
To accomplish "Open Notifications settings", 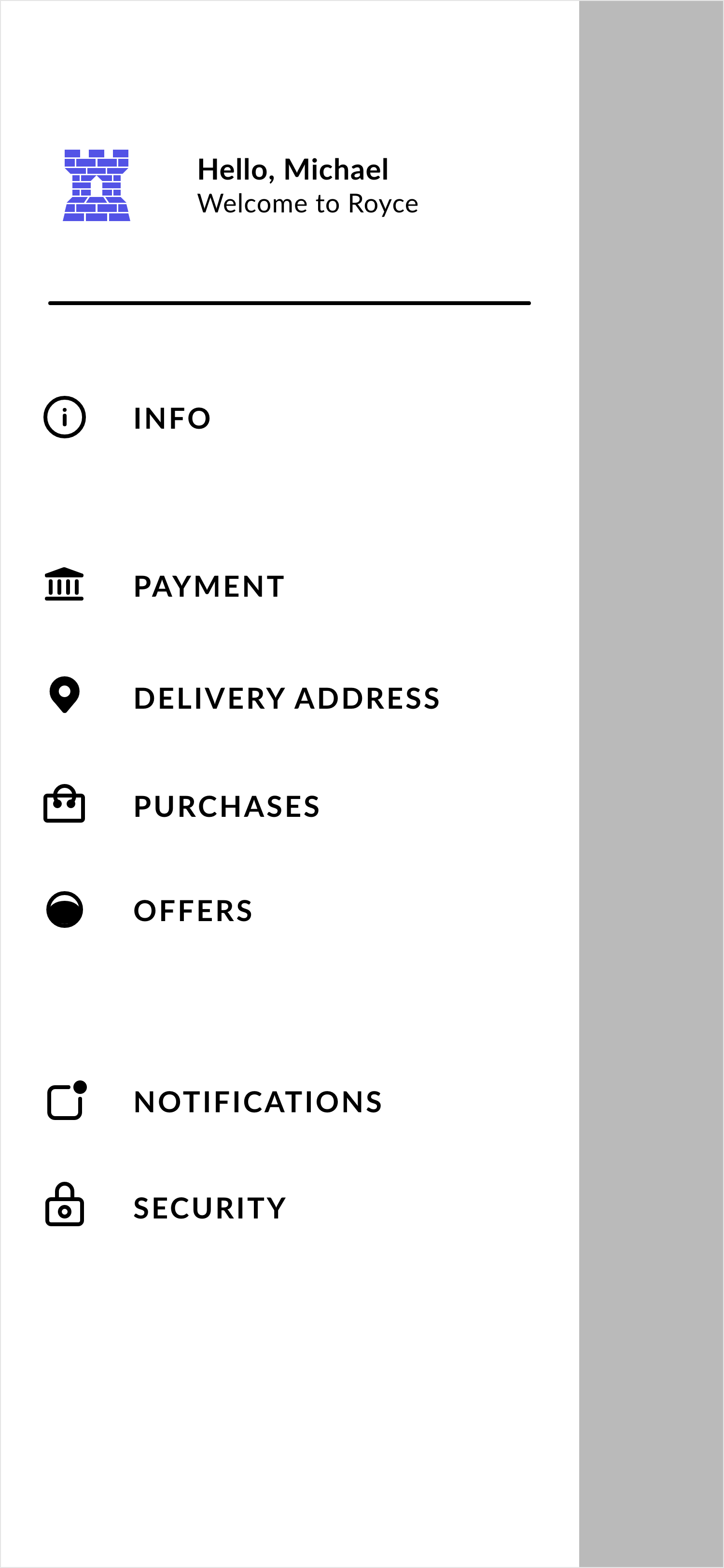I will (258, 1102).
